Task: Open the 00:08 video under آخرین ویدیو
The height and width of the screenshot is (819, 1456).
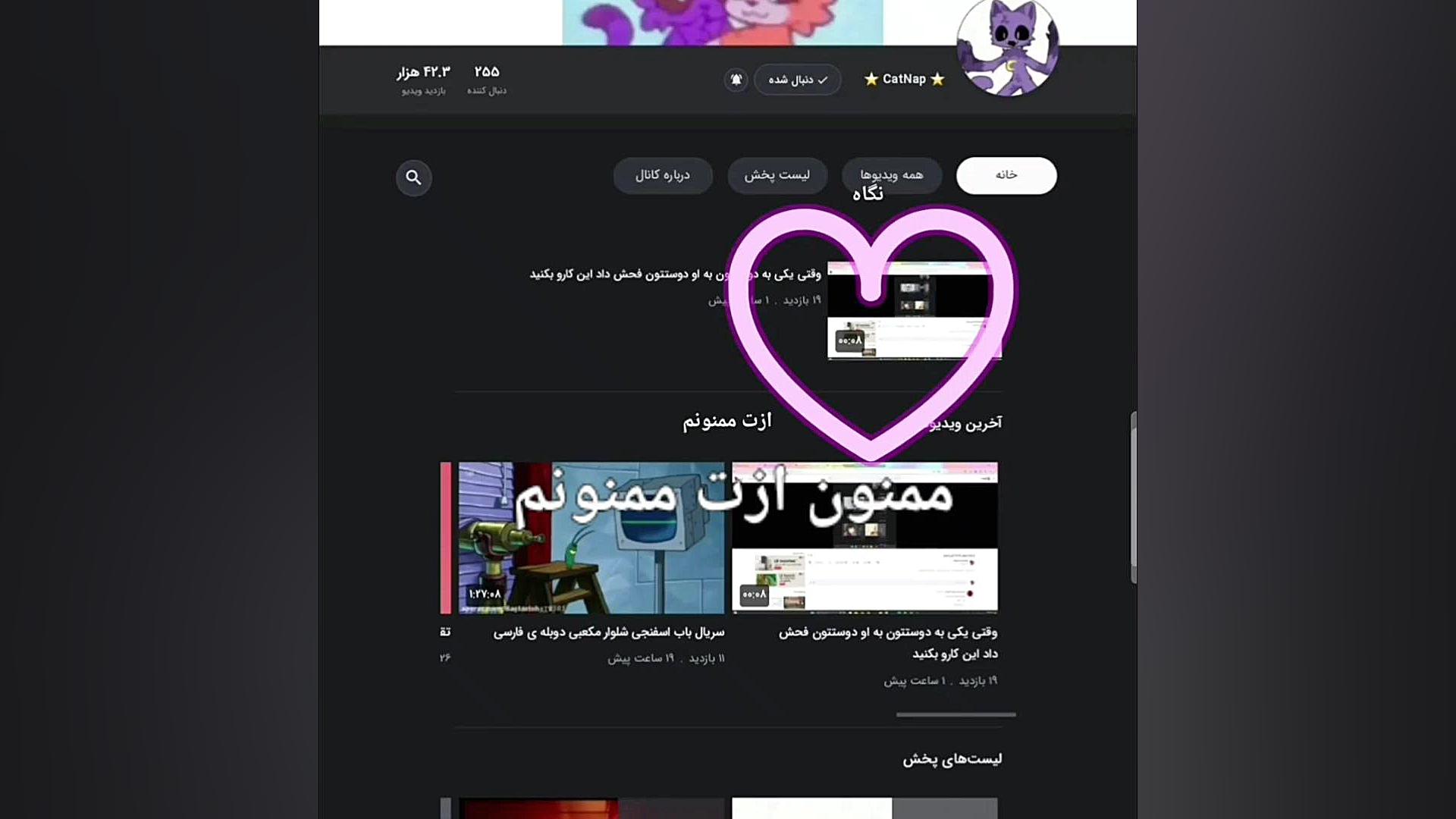Action: coord(864,538)
